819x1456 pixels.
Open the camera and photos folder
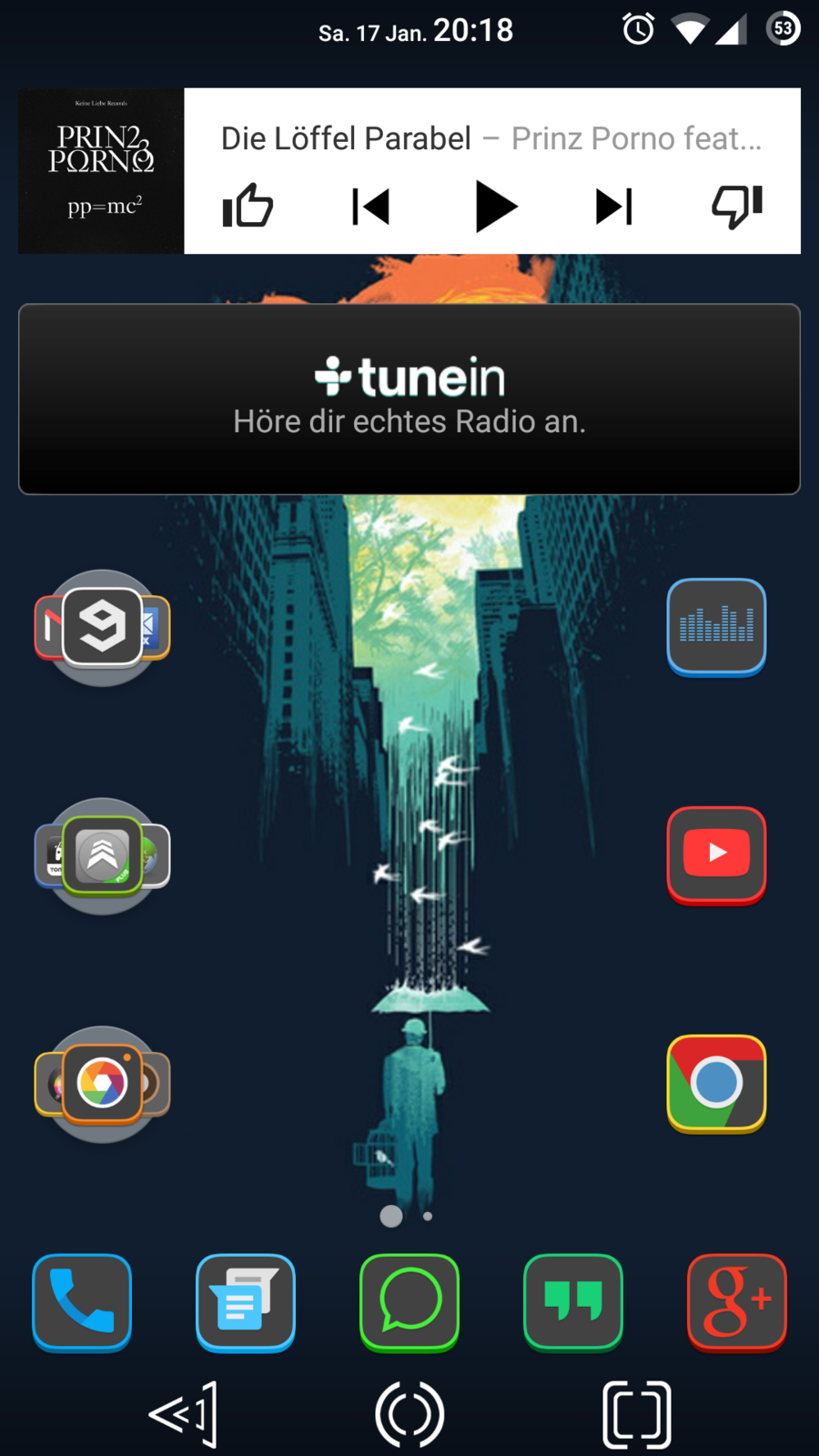103,1083
